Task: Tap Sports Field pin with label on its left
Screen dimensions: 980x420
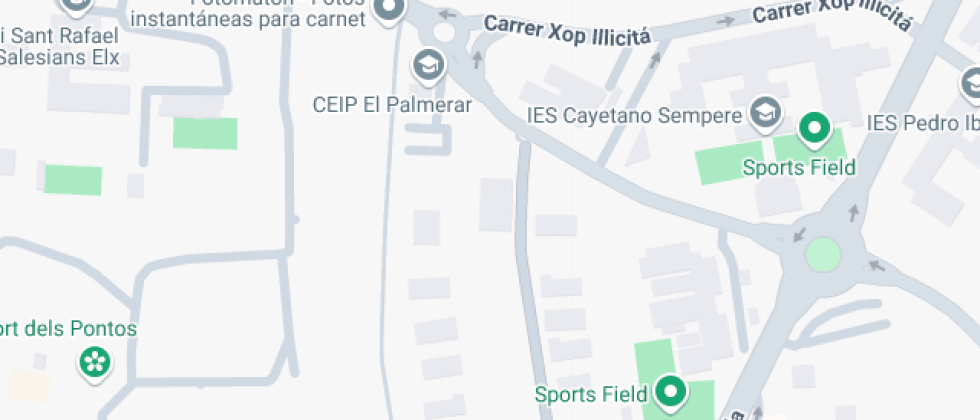Action: pyautogui.click(x=671, y=393)
